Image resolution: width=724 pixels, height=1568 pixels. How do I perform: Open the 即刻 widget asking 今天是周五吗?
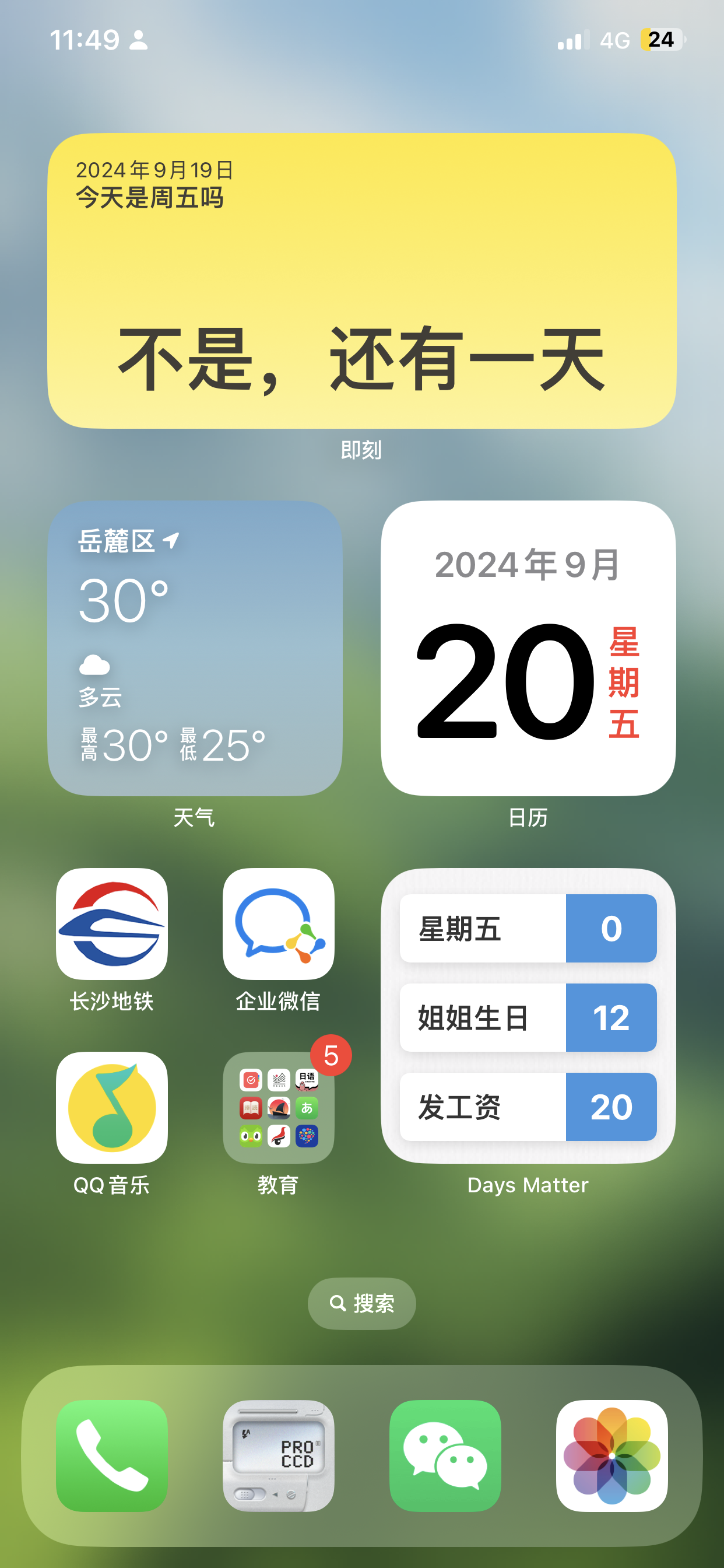click(x=362, y=281)
